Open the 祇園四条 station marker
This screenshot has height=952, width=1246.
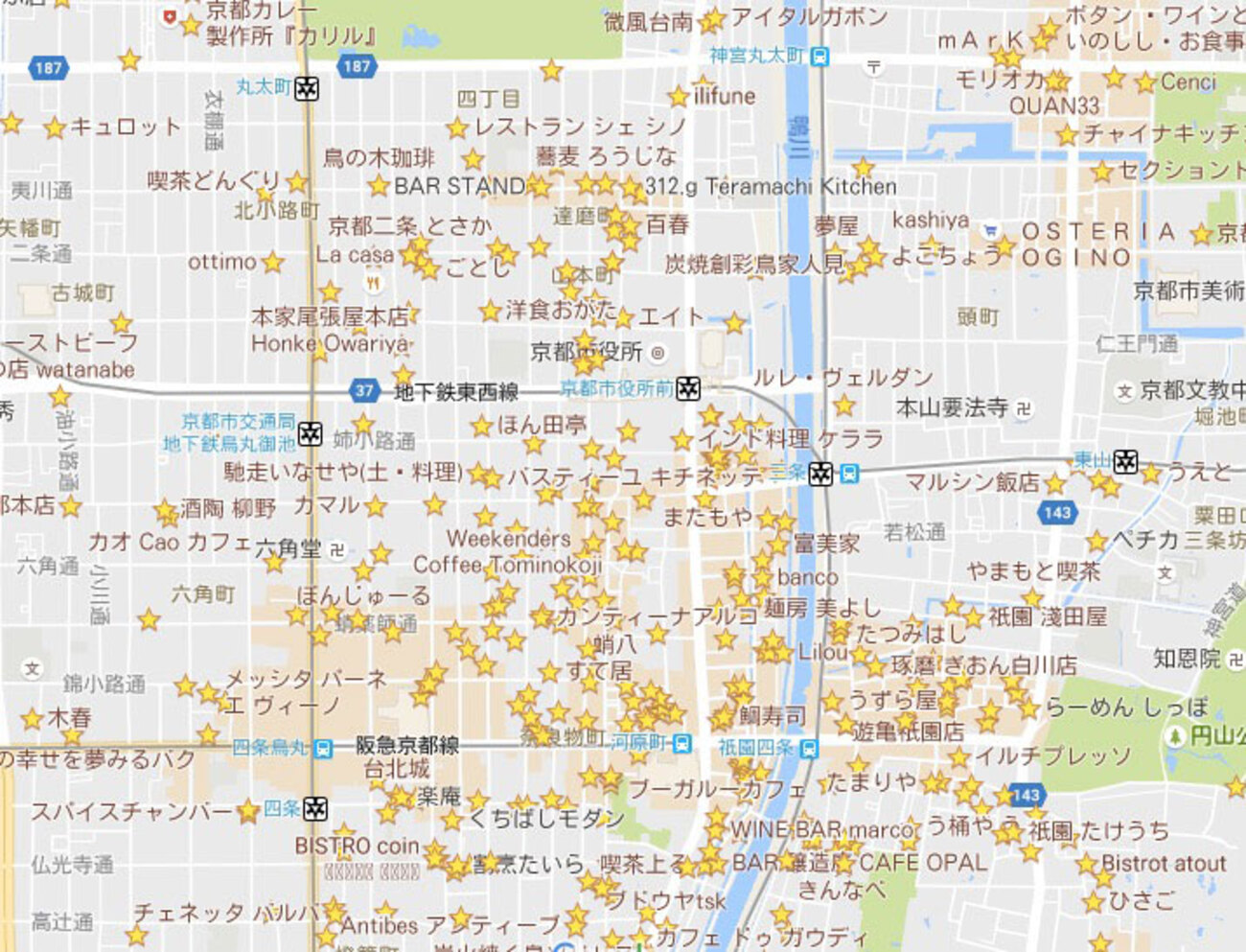click(x=810, y=747)
